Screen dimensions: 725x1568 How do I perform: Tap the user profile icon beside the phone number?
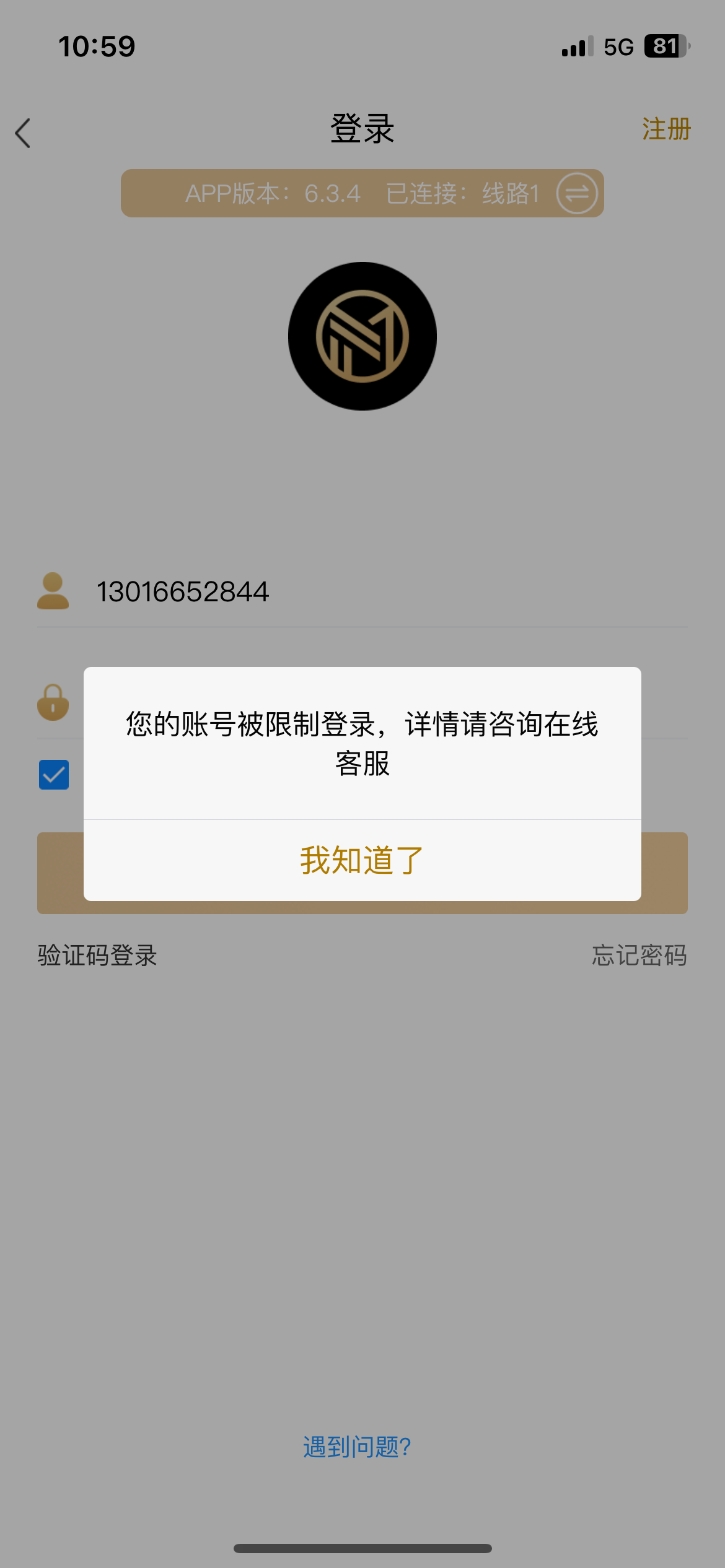coord(53,591)
